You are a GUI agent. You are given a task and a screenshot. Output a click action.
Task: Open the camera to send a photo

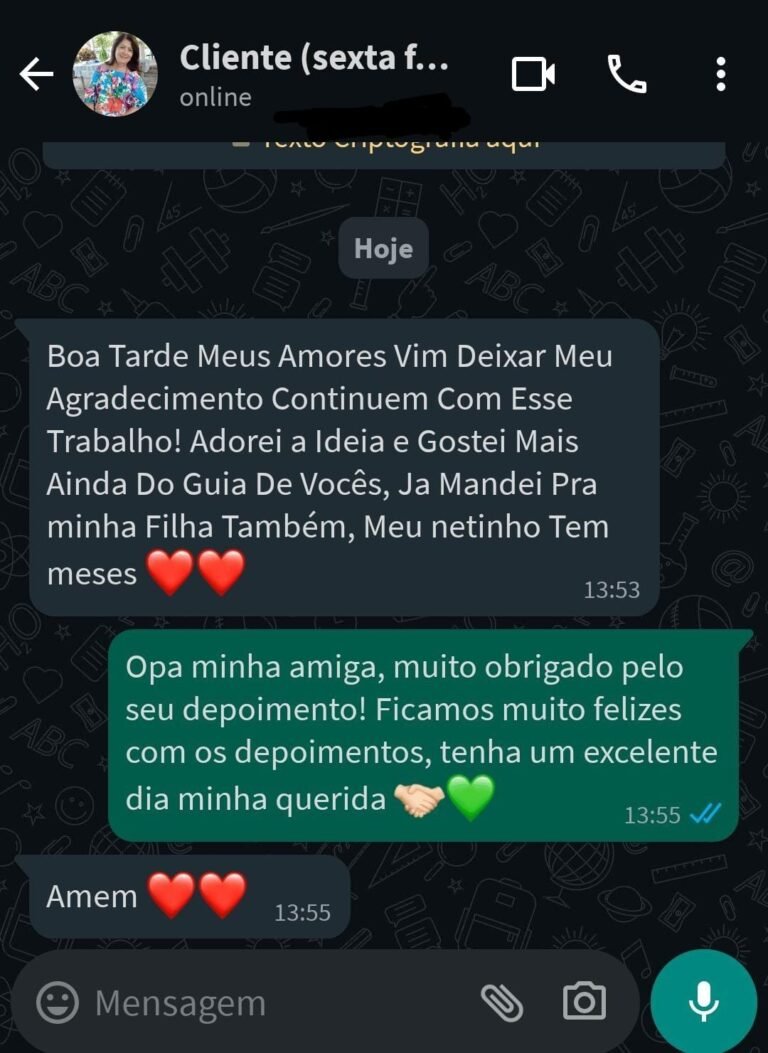click(x=584, y=1002)
